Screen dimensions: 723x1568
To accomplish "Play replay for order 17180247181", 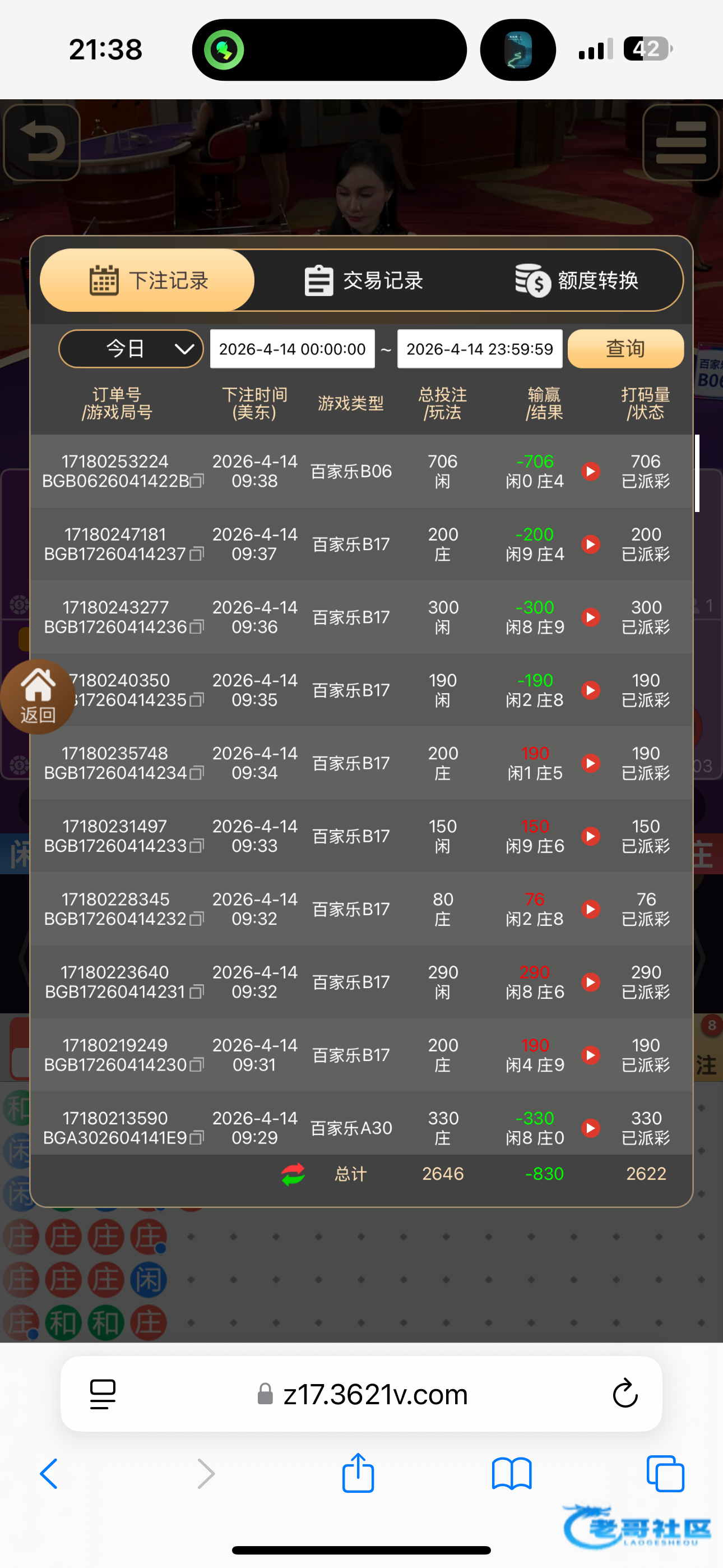I will pyautogui.click(x=590, y=544).
